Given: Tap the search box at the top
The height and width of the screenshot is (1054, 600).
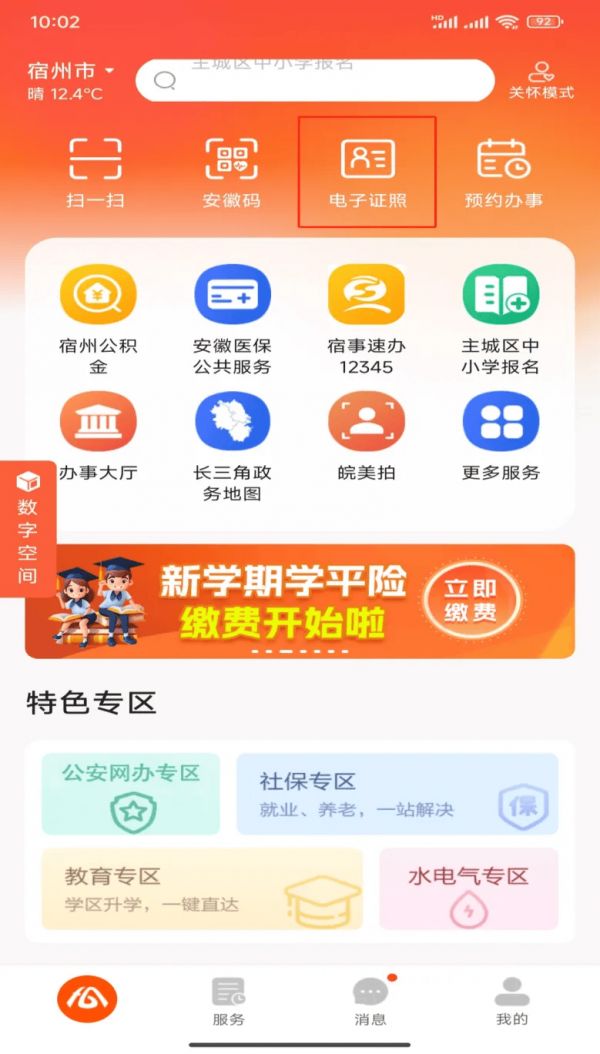Looking at the screenshot, I should 315,80.
